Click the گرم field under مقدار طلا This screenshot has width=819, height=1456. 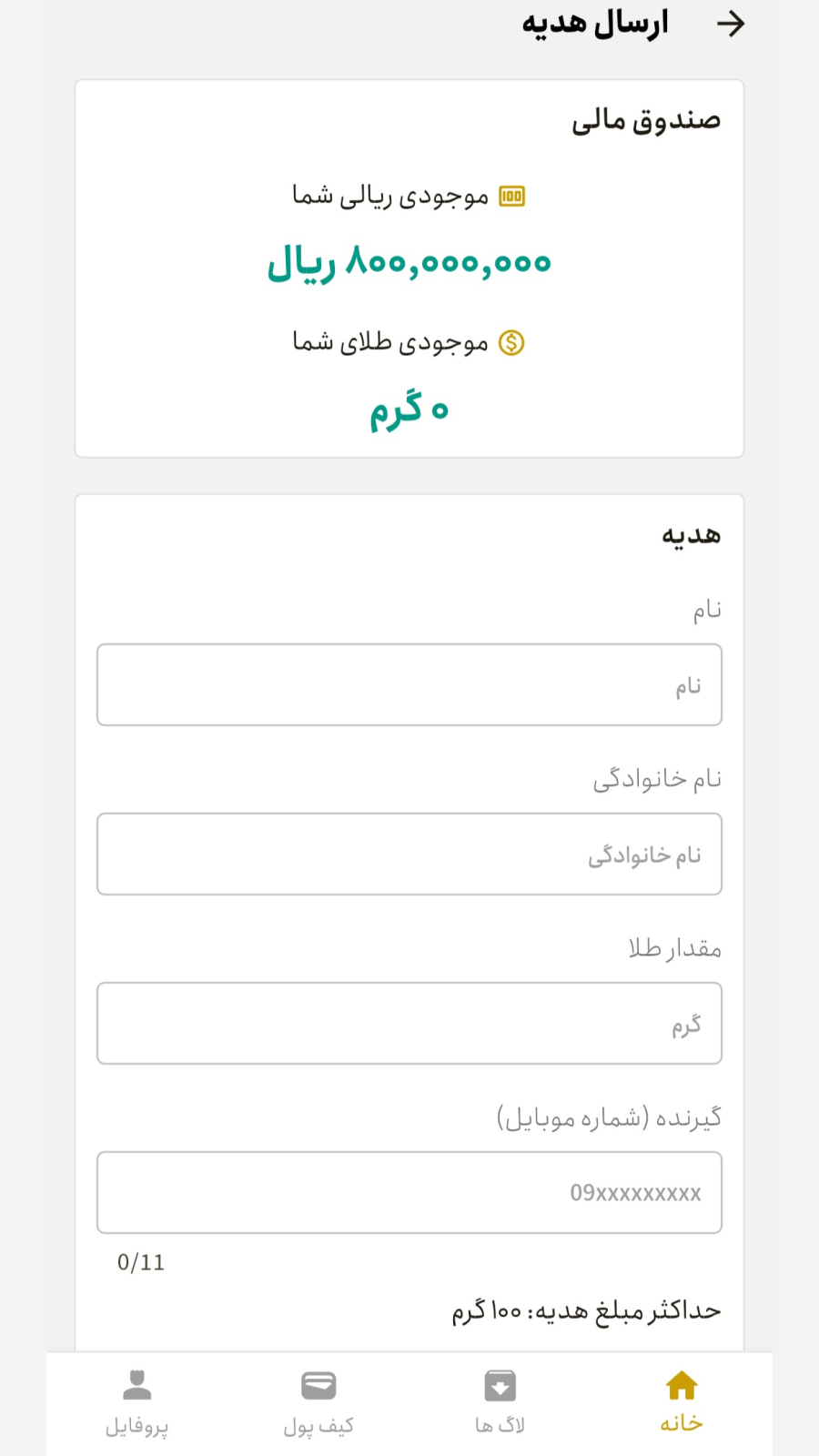pyautogui.click(x=409, y=1023)
